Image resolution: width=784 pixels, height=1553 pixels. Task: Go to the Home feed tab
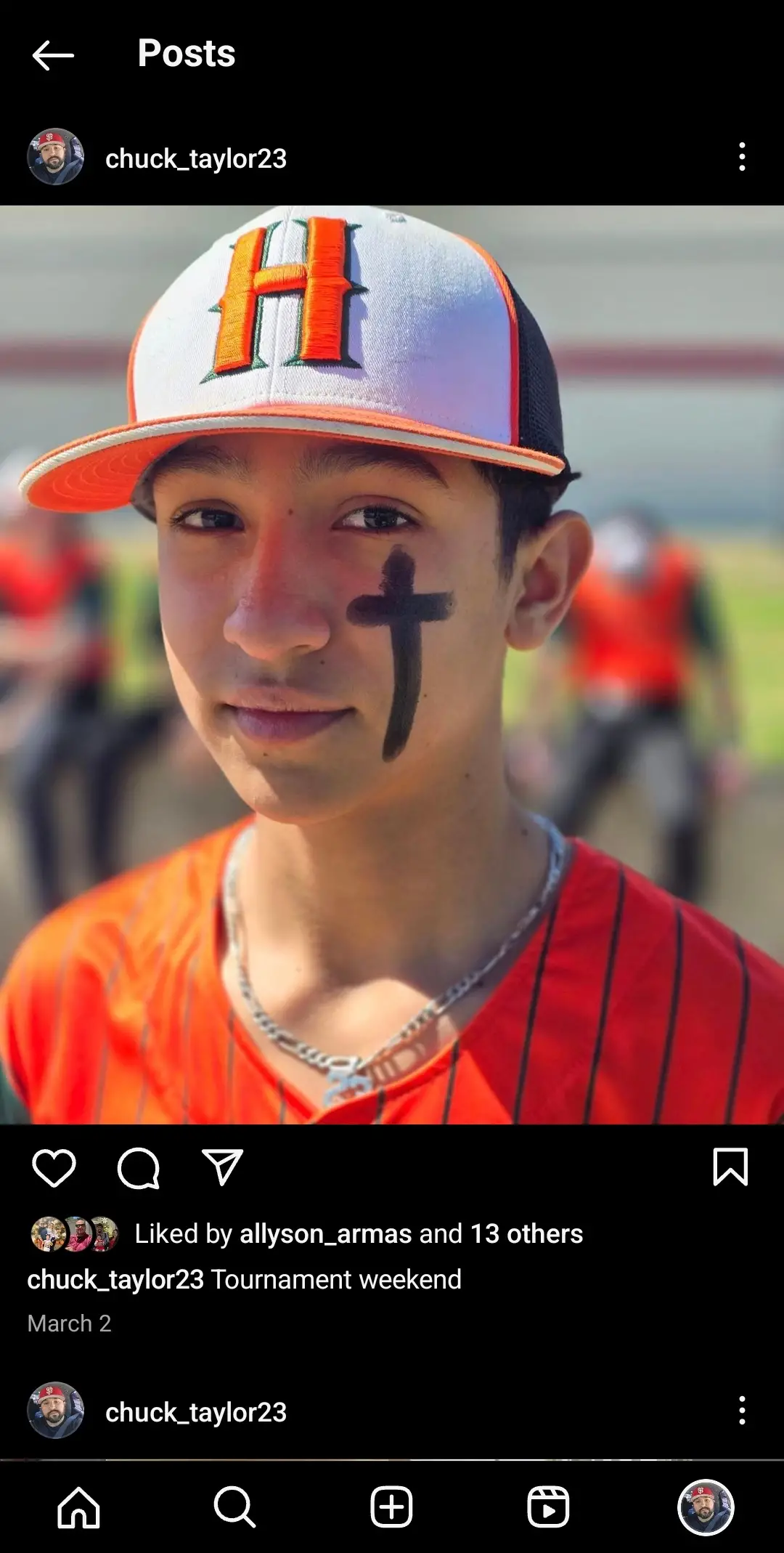[78, 1508]
